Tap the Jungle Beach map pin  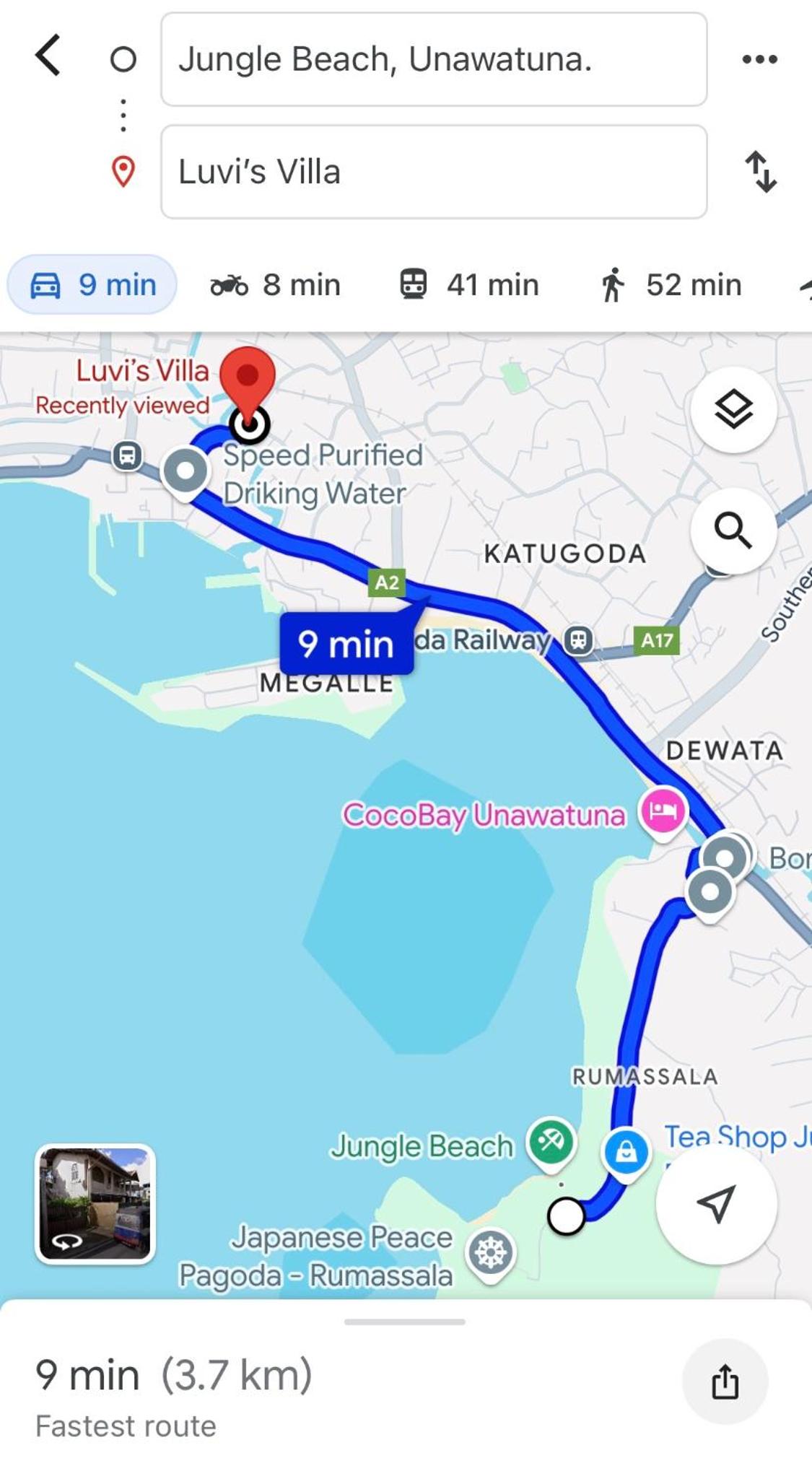(551, 1143)
